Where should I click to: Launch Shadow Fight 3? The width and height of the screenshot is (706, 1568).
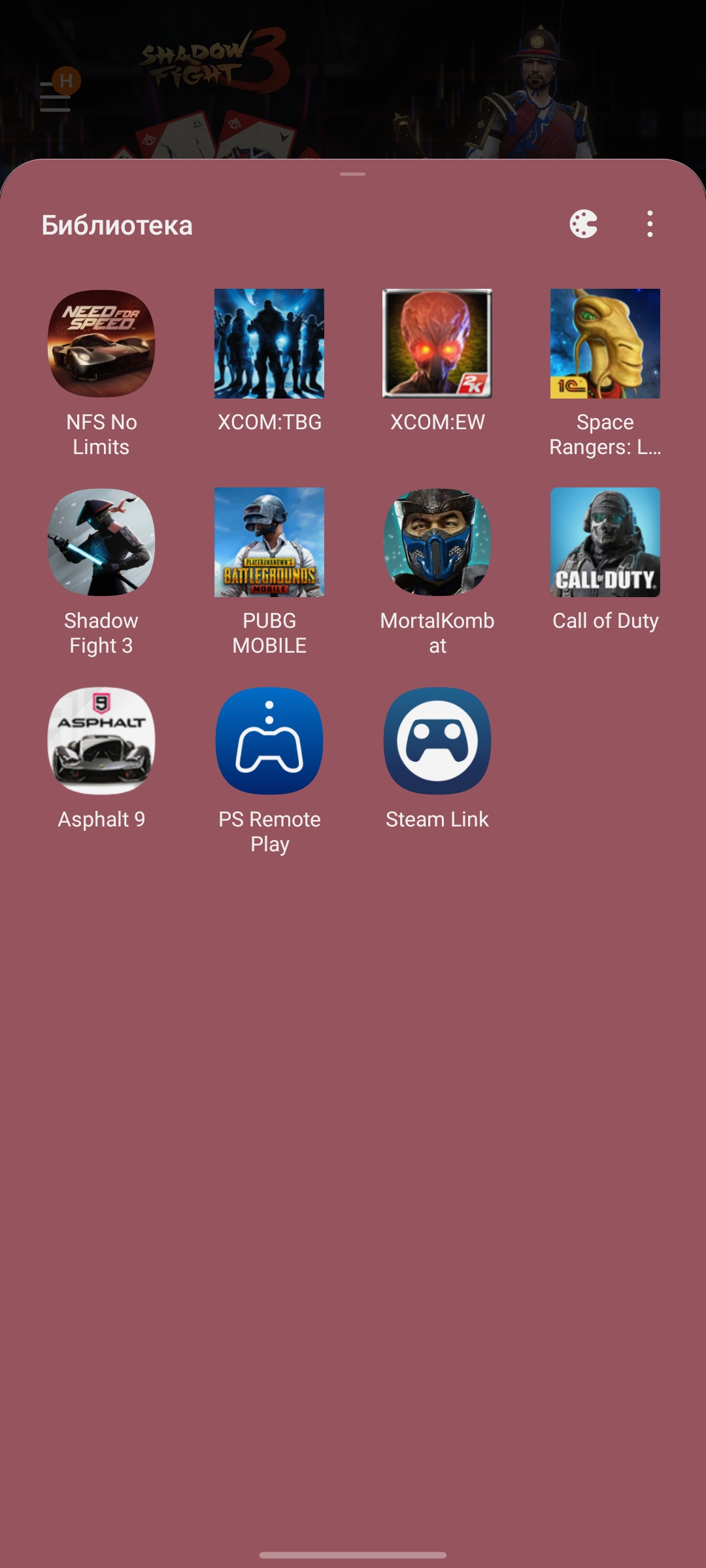101,543
